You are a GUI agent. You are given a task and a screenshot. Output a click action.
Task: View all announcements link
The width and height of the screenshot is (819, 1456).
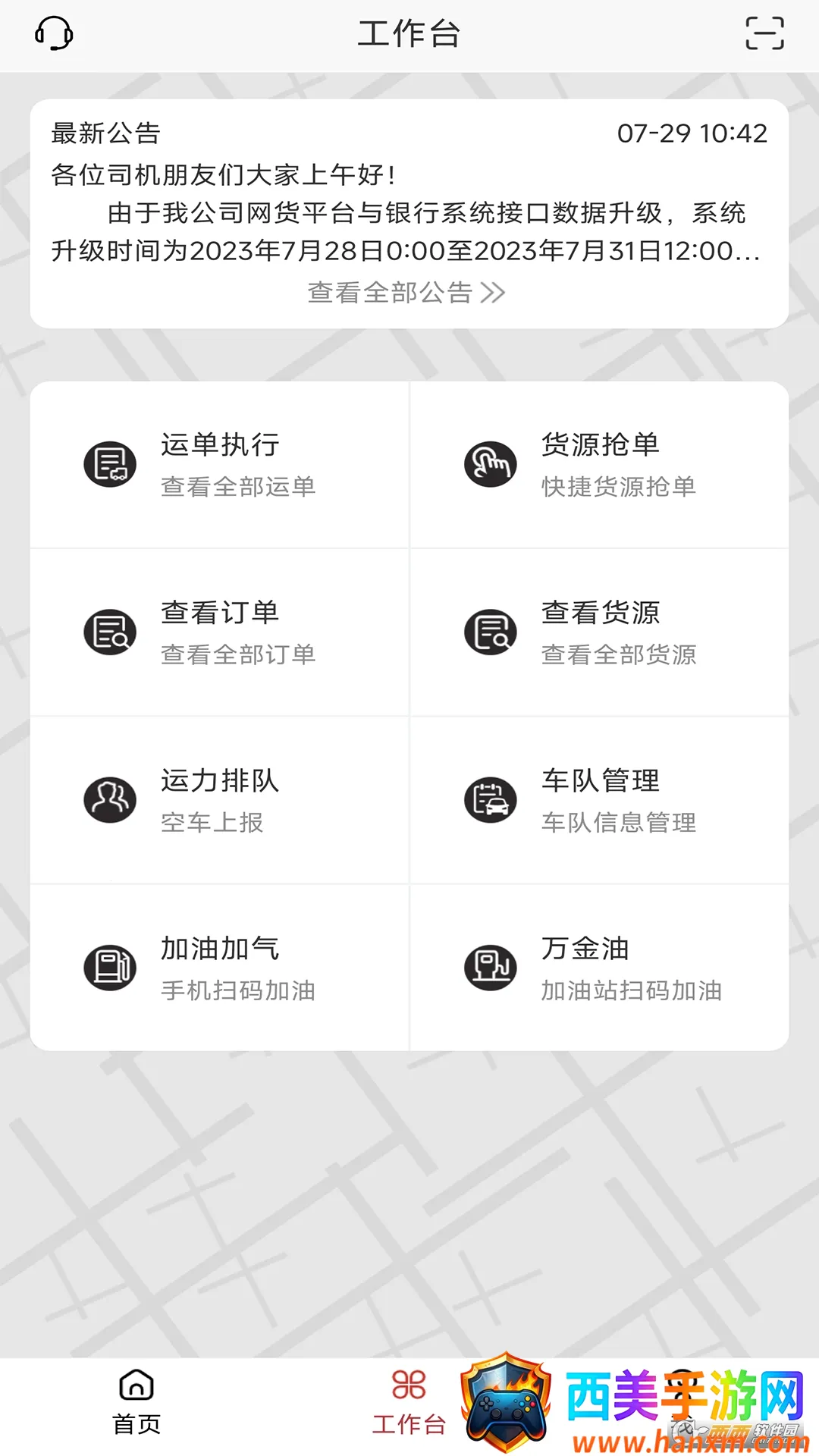point(406,293)
